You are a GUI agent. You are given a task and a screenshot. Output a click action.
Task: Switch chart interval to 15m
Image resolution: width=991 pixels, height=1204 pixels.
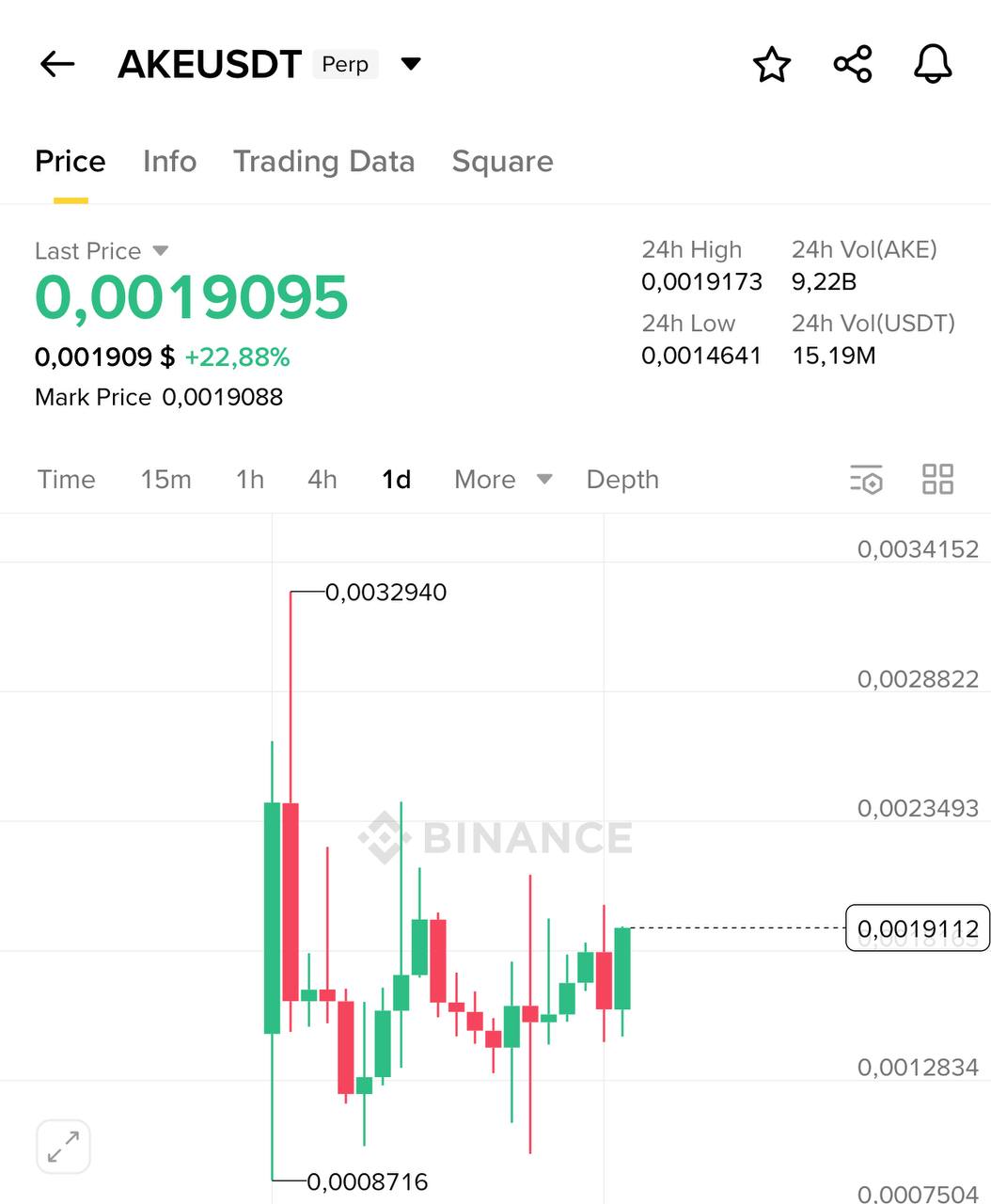click(165, 480)
